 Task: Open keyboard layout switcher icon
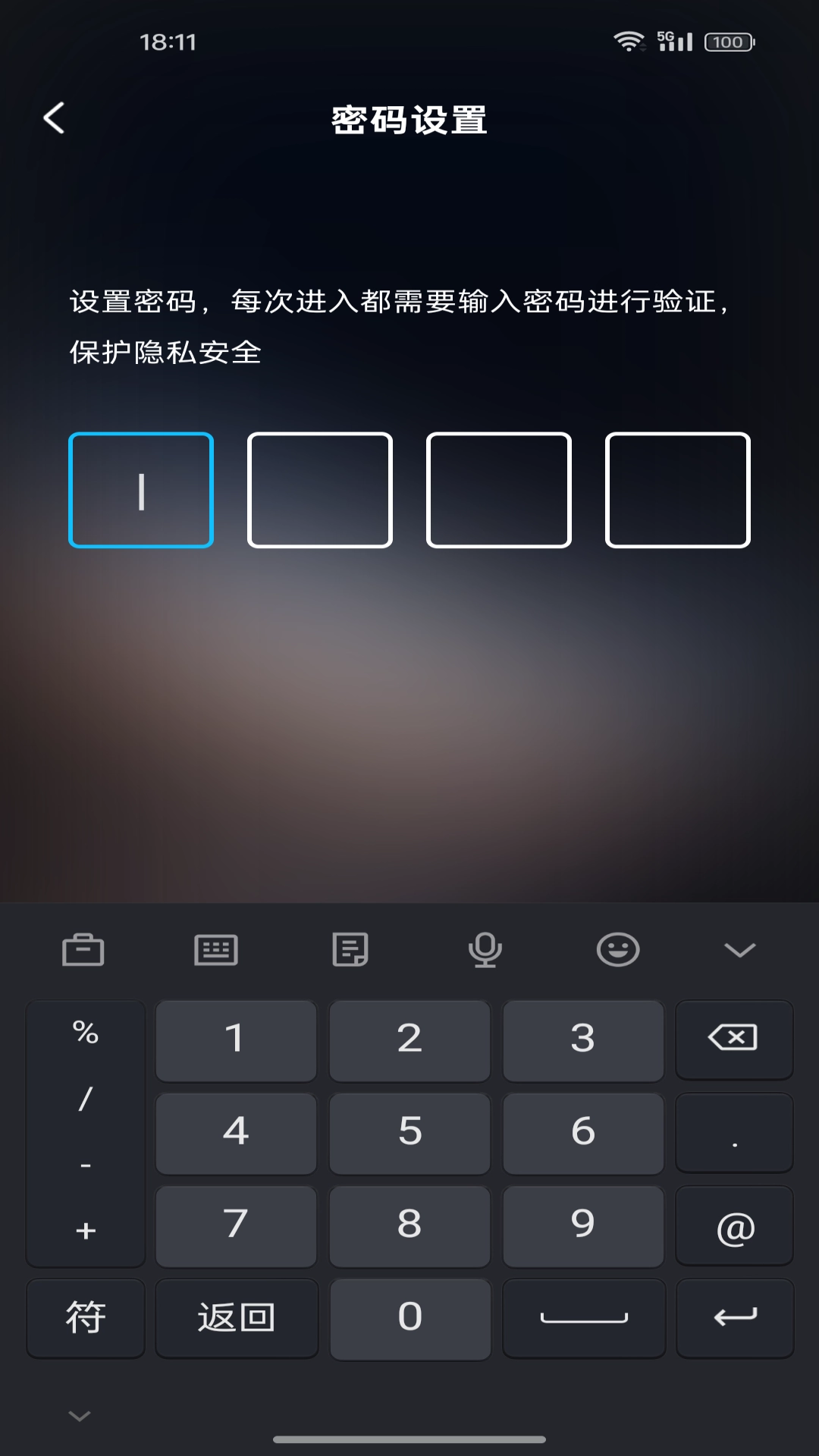coord(216,949)
